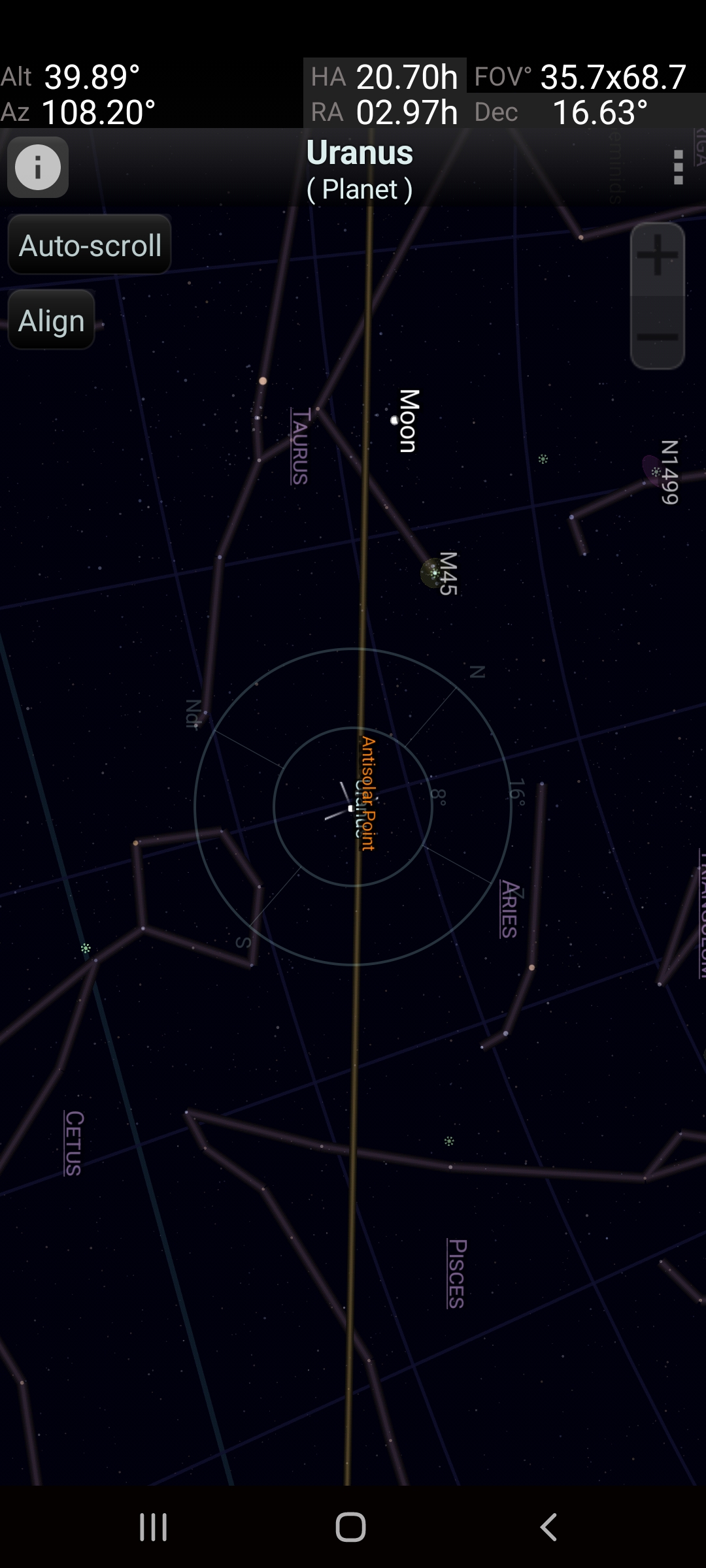Go back using the system back button
The height and width of the screenshot is (1568, 706).
pyautogui.click(x=548, y=1527)
